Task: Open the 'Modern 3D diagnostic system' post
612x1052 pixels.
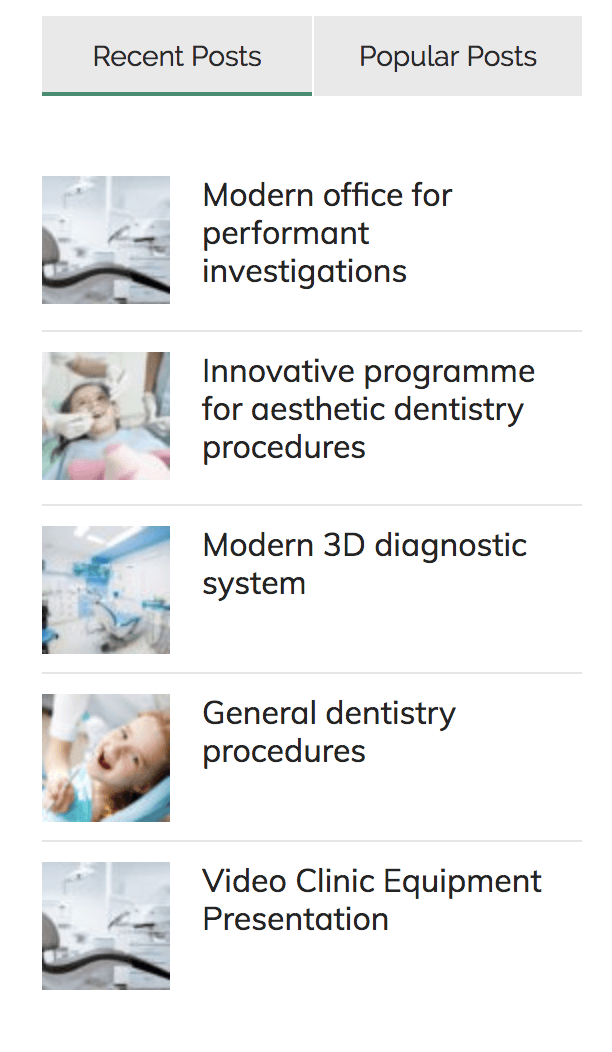Action: pyautogui.click(x=364, y=564)
